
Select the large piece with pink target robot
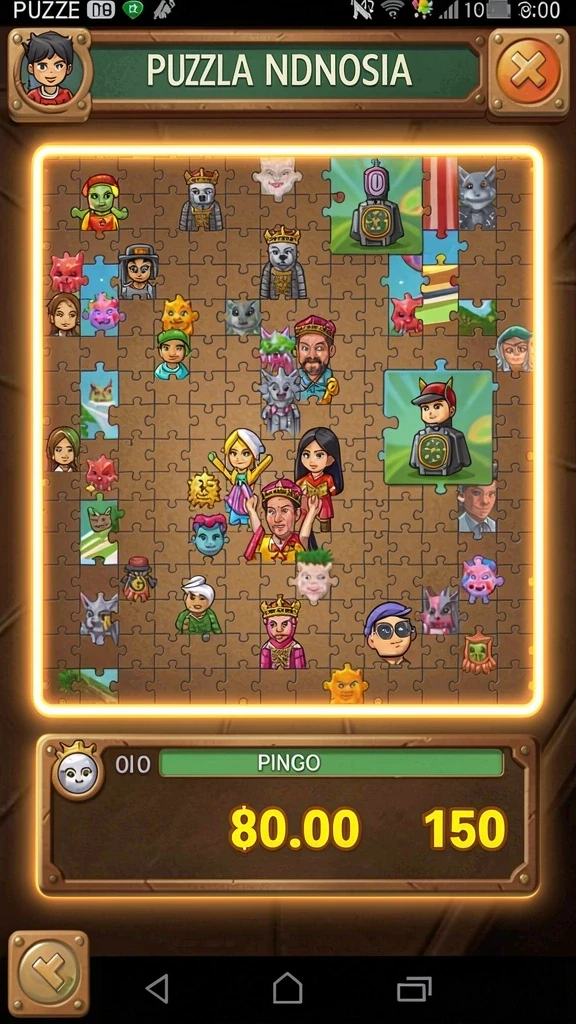(x=376, y=205)
